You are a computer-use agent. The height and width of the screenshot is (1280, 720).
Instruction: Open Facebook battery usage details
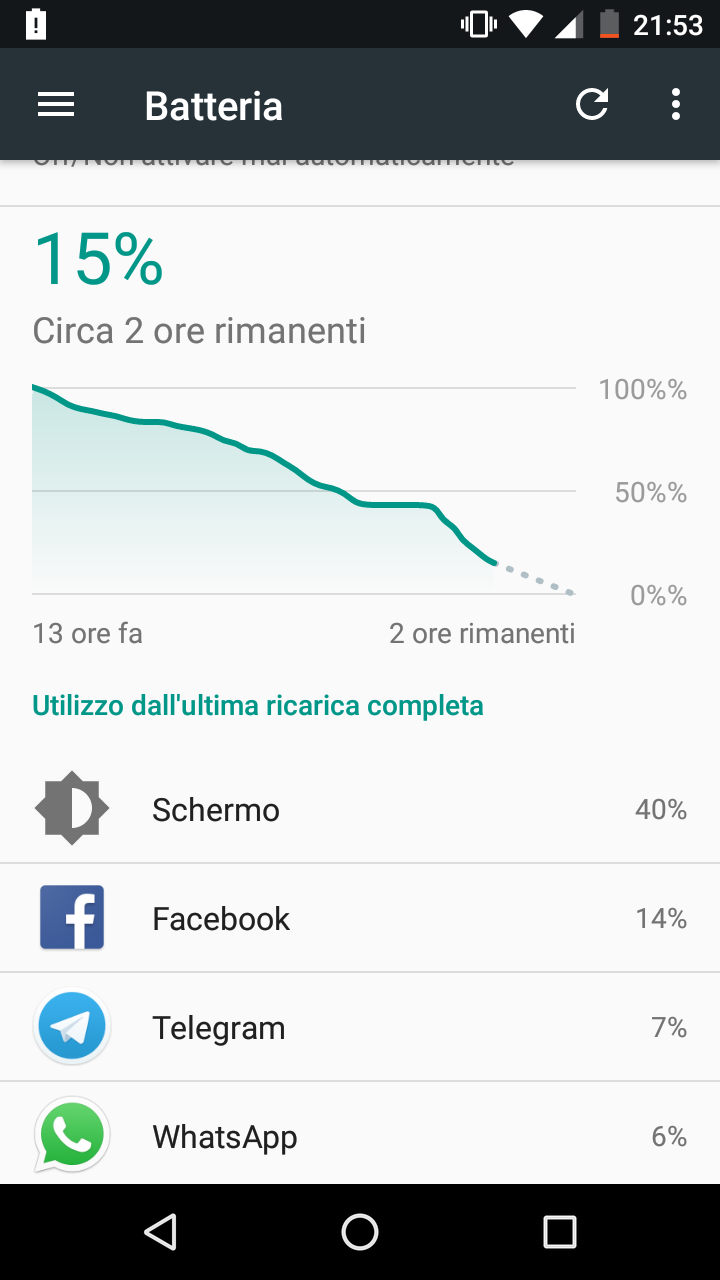tap(360, 918)
